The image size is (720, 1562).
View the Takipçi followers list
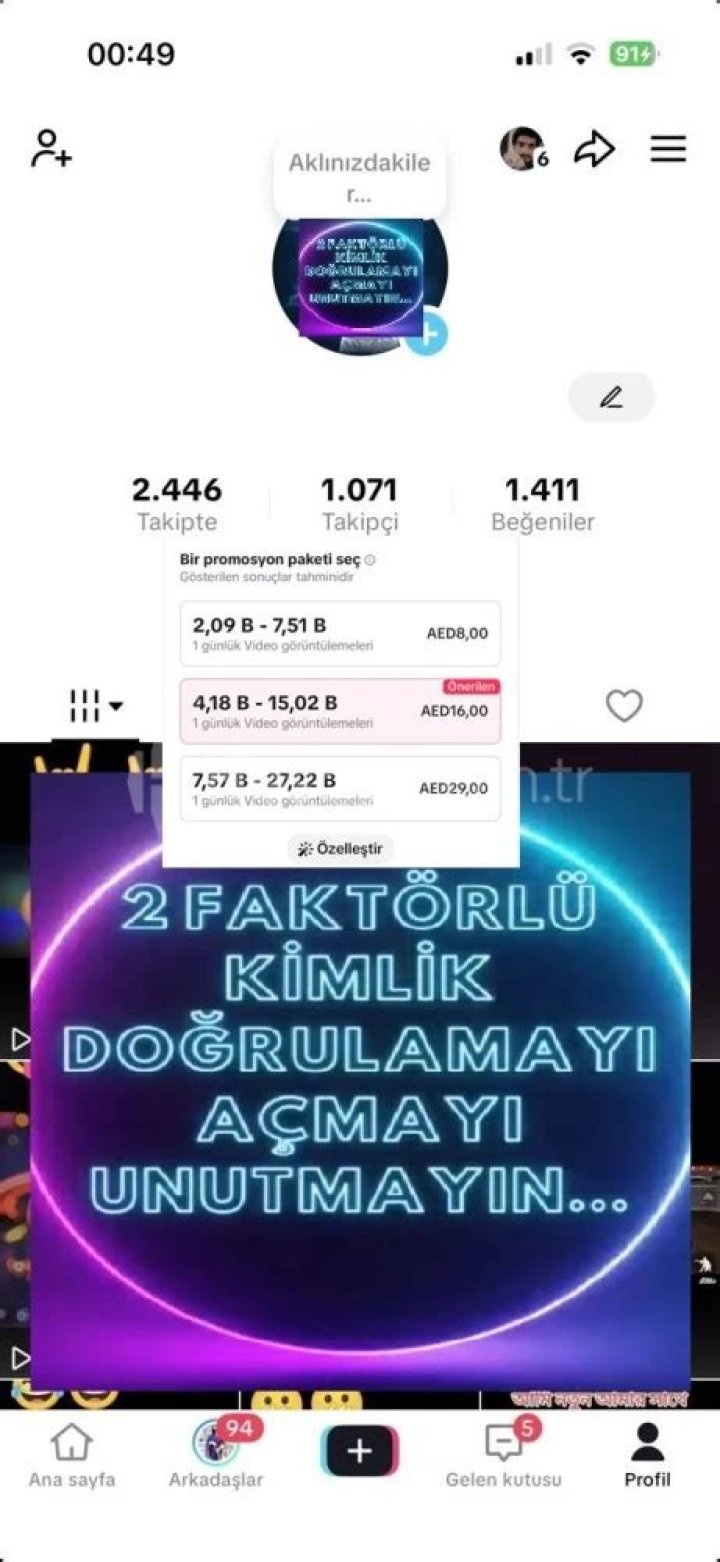coord(359,503)
